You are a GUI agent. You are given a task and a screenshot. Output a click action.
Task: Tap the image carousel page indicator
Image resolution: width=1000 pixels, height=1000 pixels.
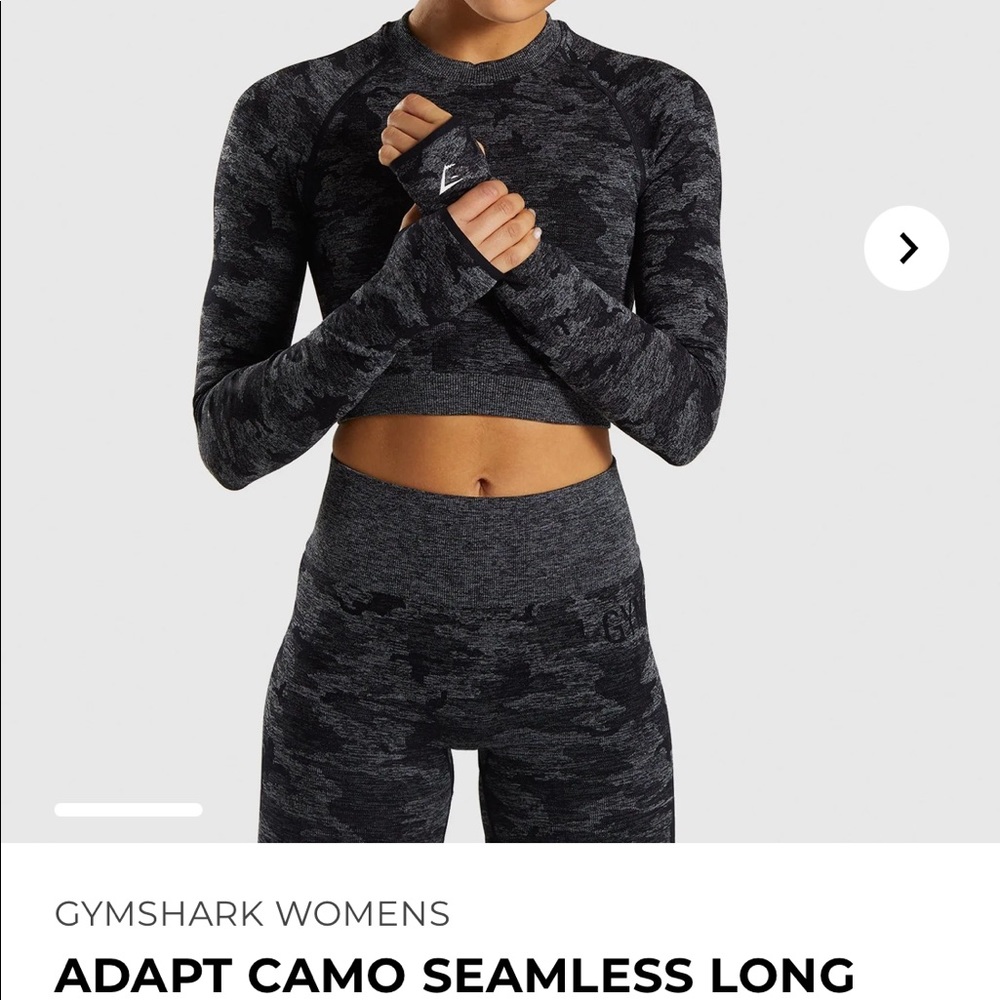tap(128, 810)
